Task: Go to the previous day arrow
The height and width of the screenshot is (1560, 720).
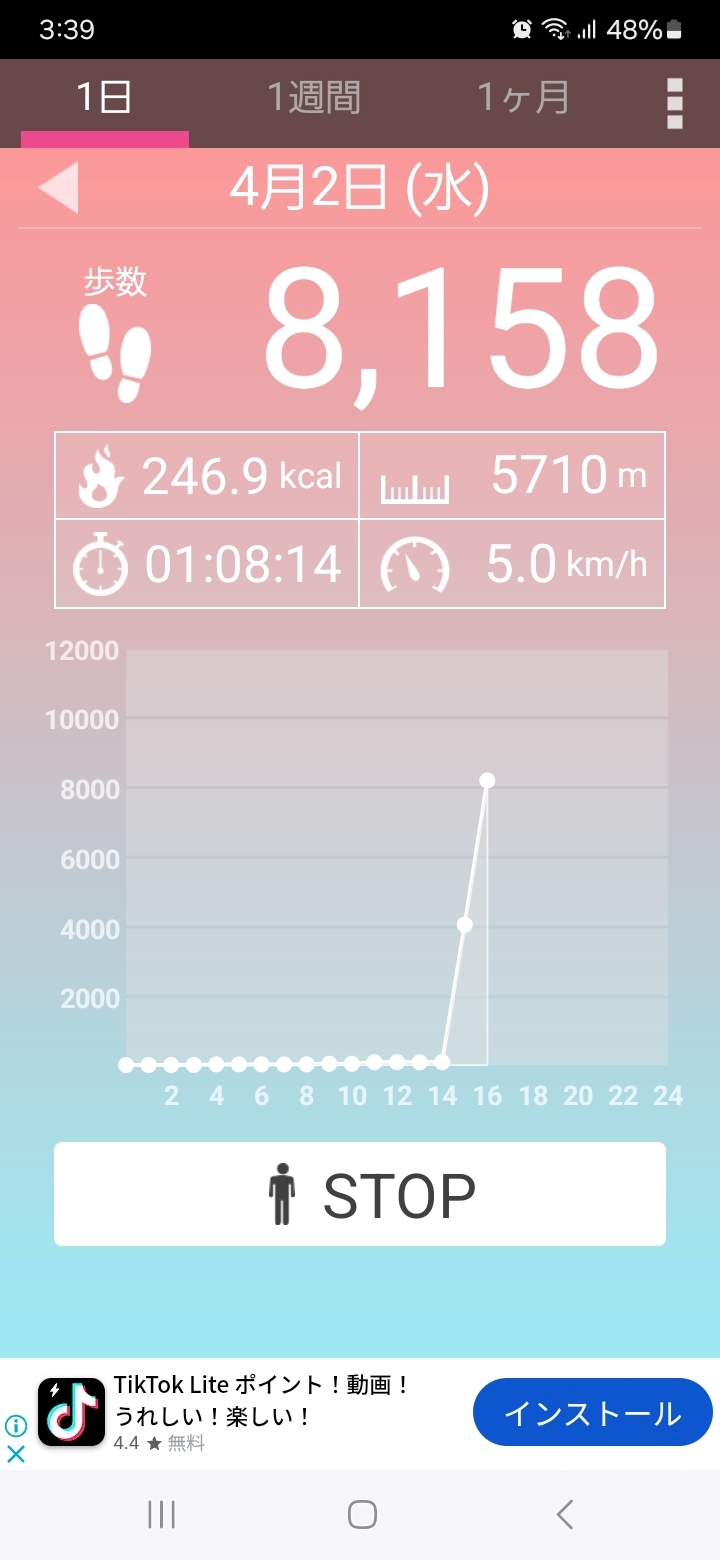Action: coord(59,188)
